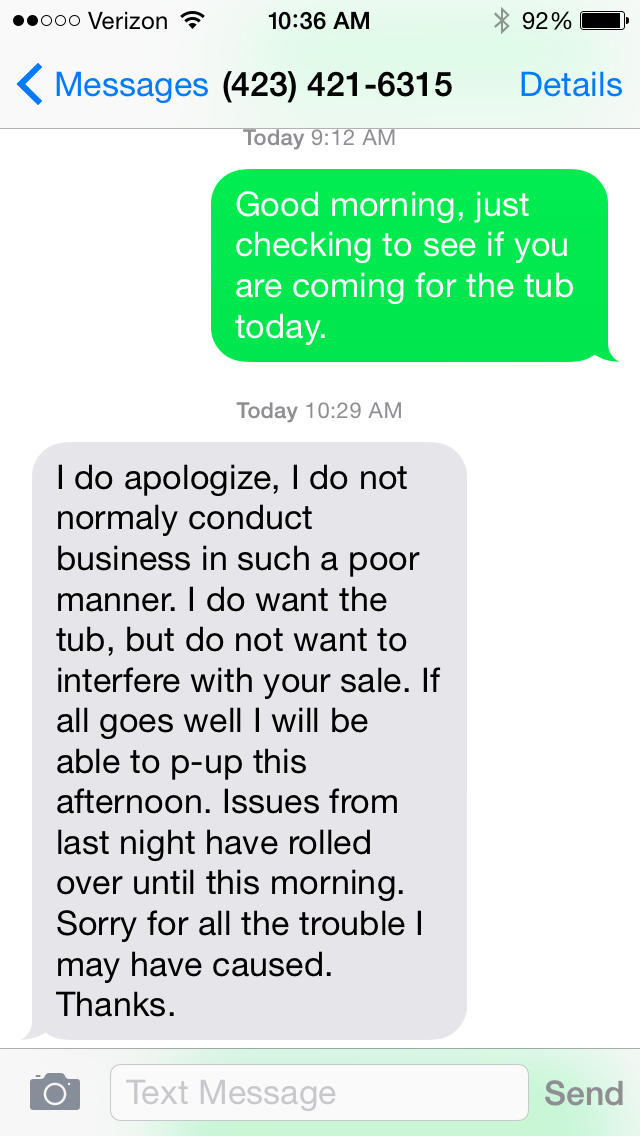Tap the Send button
Screen dimensions: 640x1136
(583, 1093)
